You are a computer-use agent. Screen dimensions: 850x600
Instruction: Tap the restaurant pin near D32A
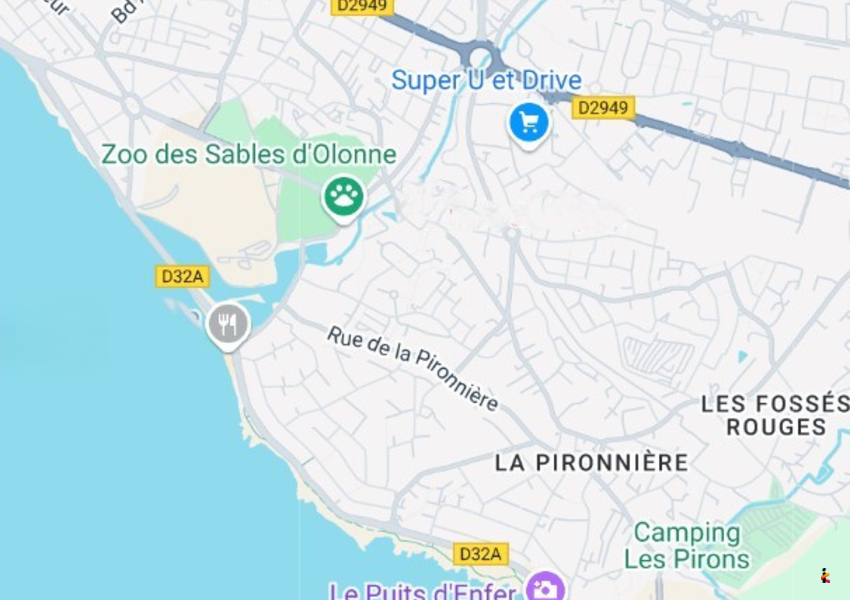[228, 325]
